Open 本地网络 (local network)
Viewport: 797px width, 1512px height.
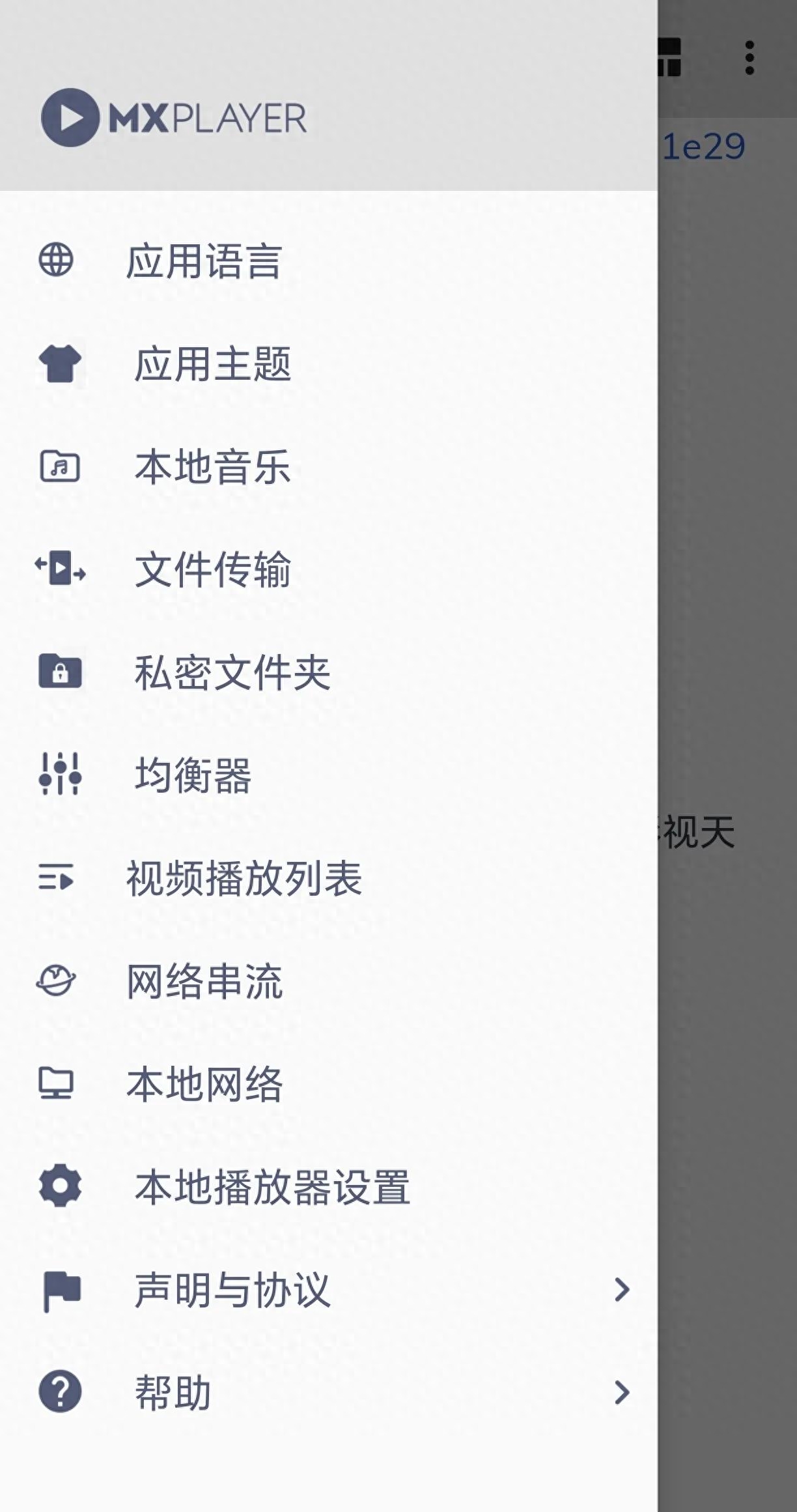coord(204,1084)
